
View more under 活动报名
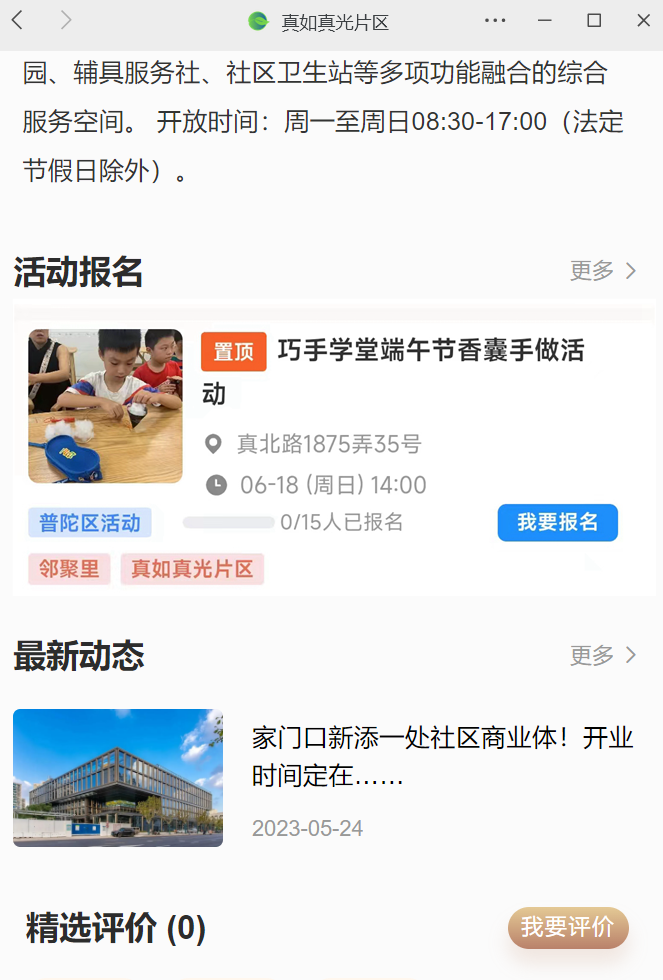603,270
